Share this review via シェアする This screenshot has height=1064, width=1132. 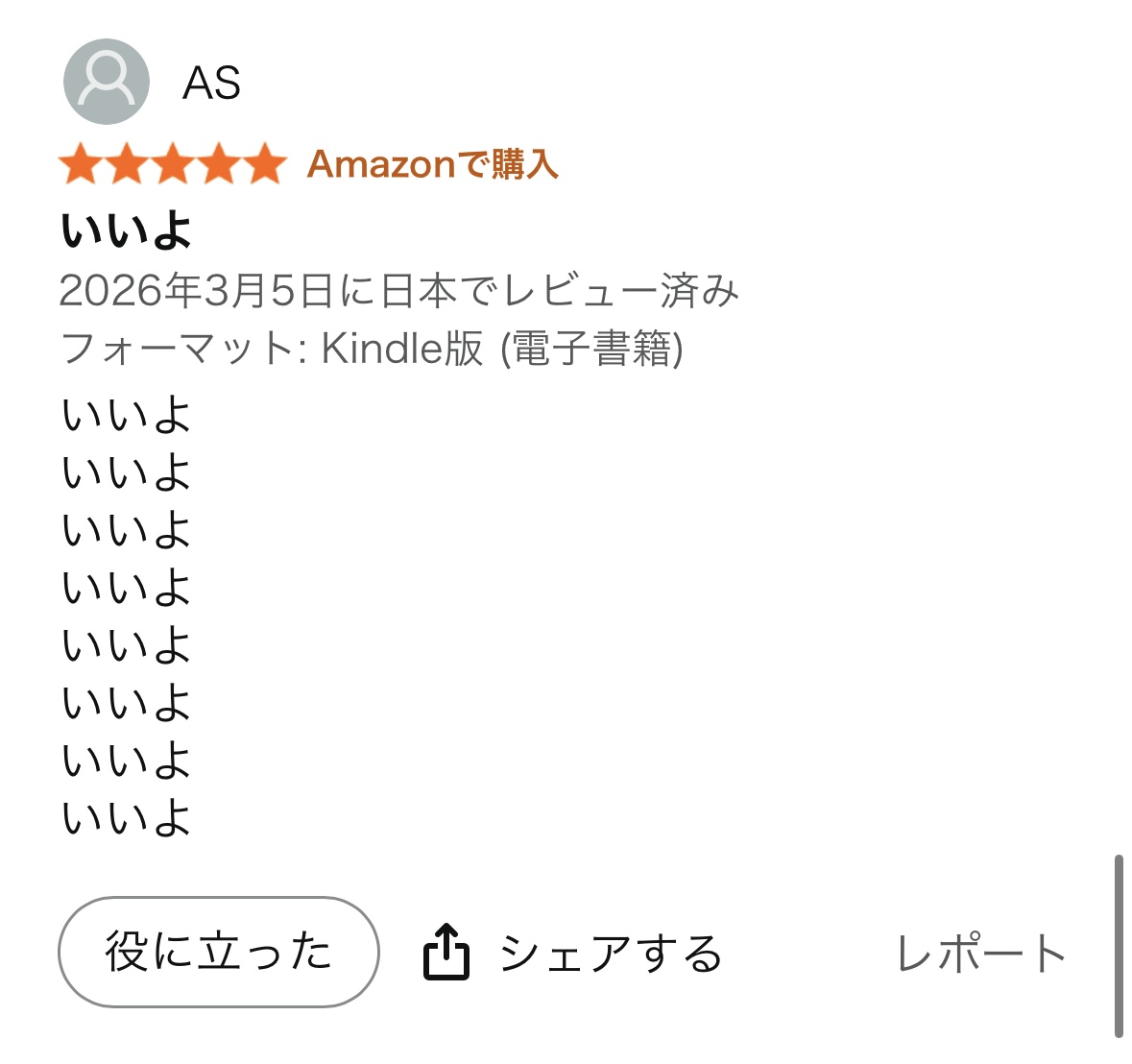572,954
